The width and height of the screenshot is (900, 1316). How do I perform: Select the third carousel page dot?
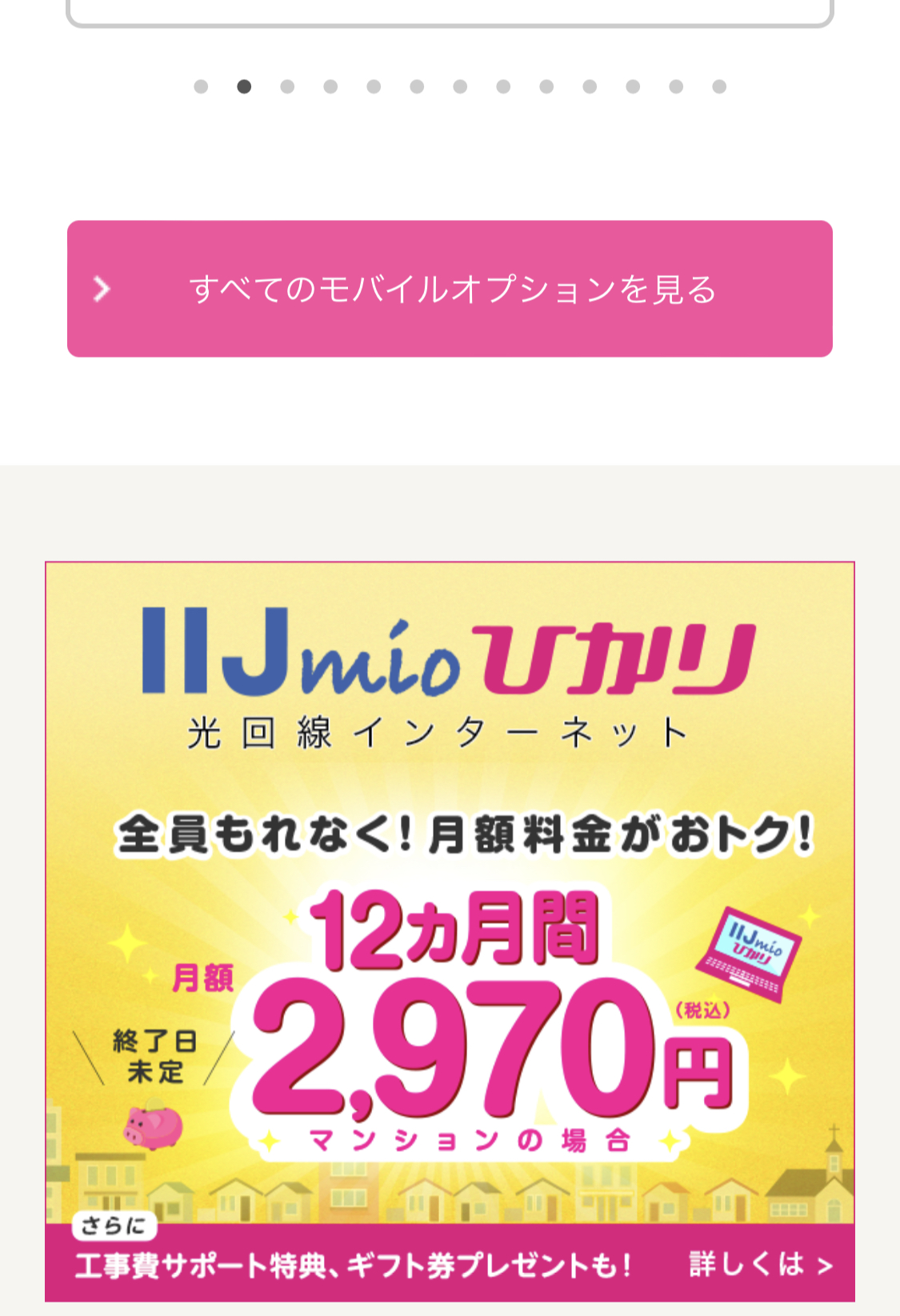(287, 86)
